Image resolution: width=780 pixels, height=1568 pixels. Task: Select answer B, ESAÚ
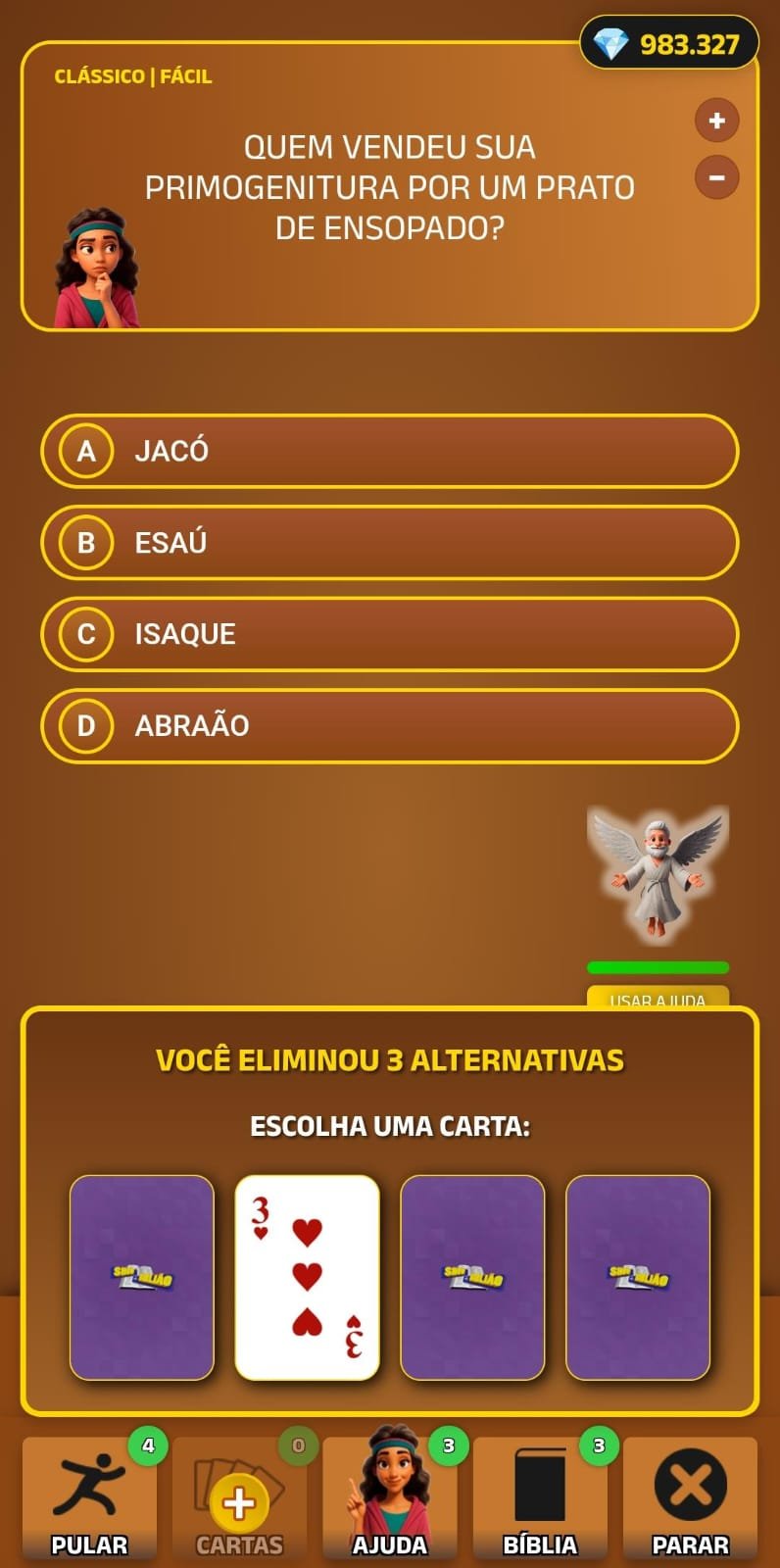pos(388,543)
